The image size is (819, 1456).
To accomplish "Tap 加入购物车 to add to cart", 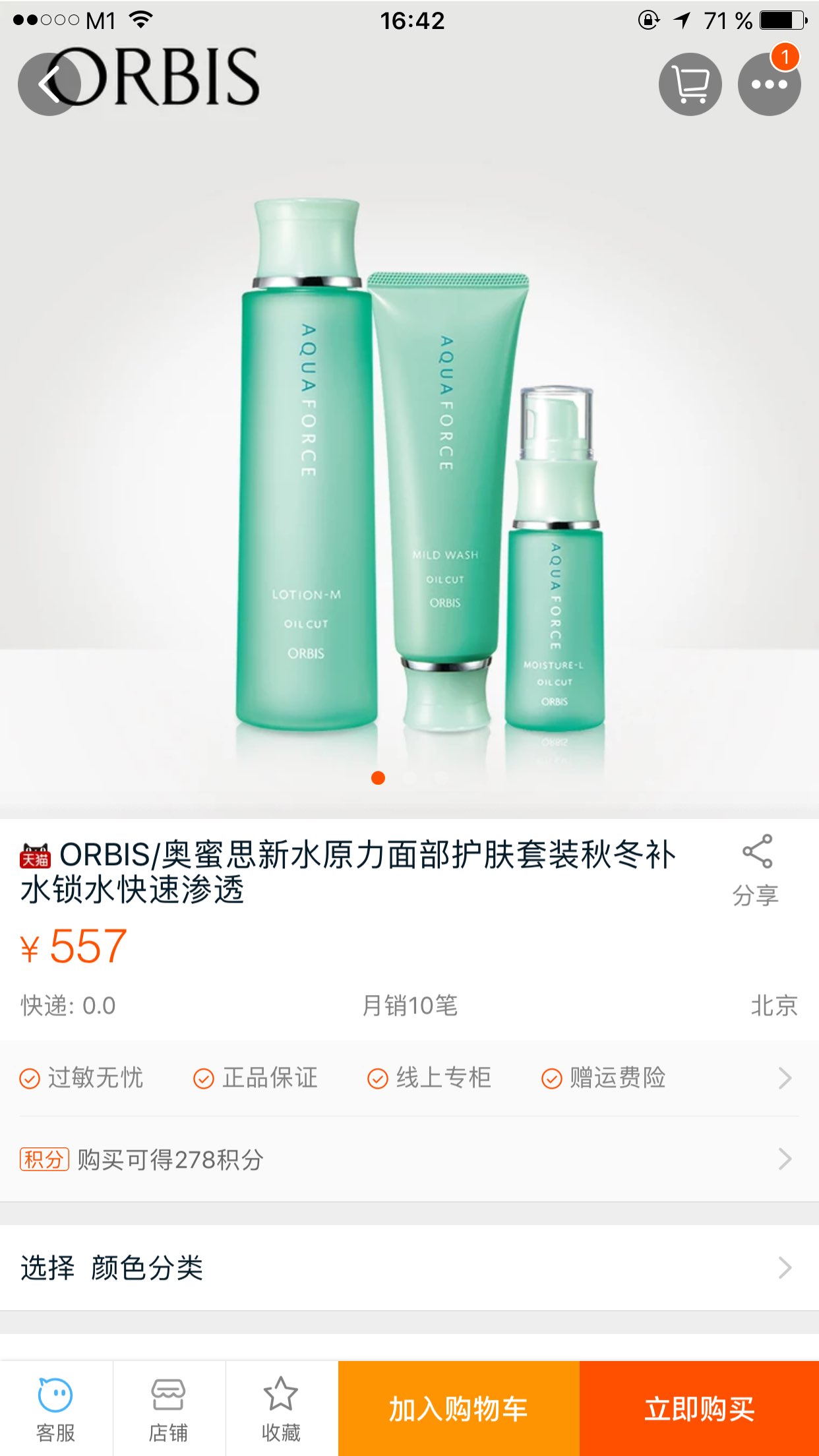I will click(x=458, y=1409).
